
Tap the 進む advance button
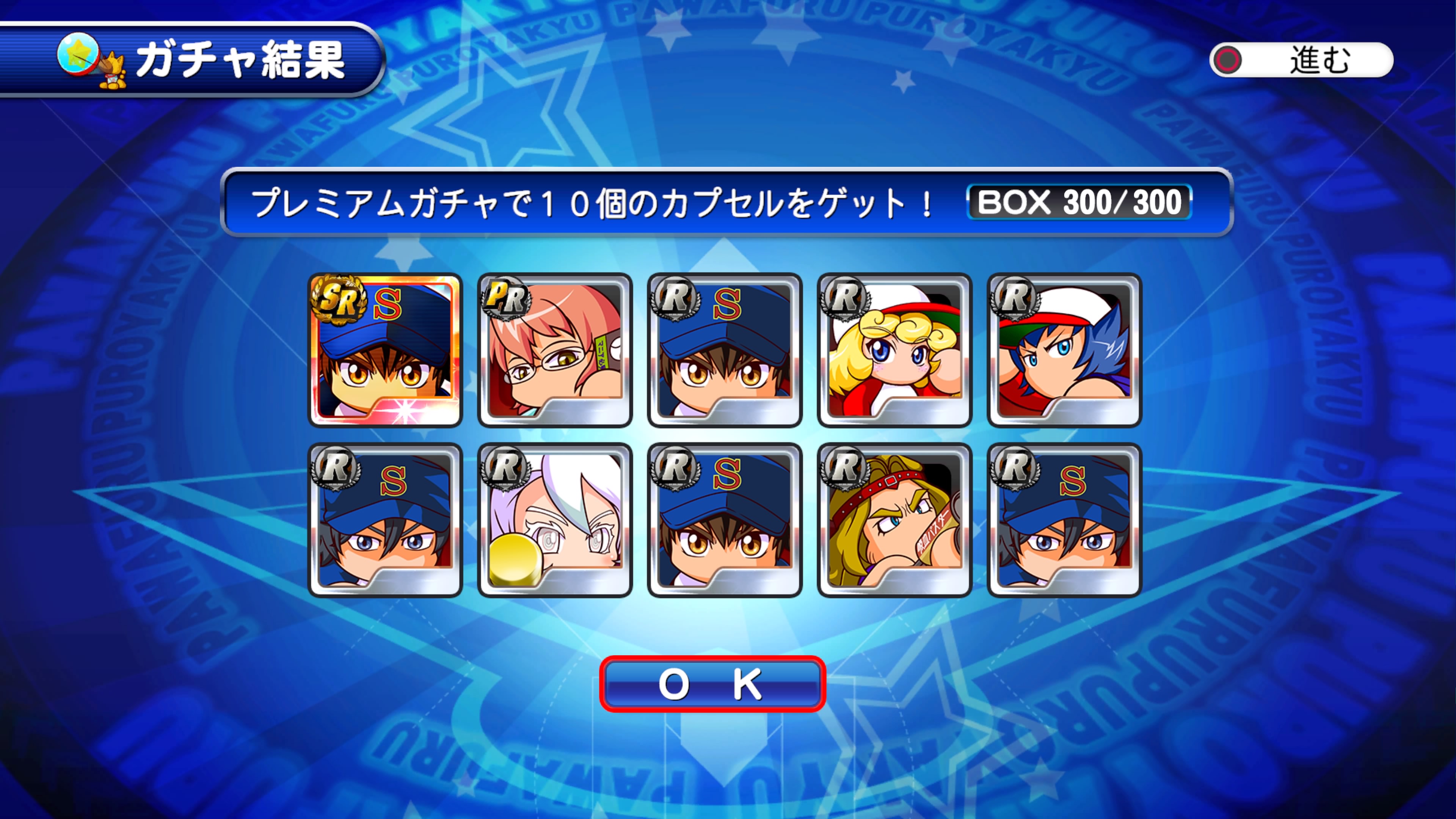pyautogui.click(x=1301, y=60)
